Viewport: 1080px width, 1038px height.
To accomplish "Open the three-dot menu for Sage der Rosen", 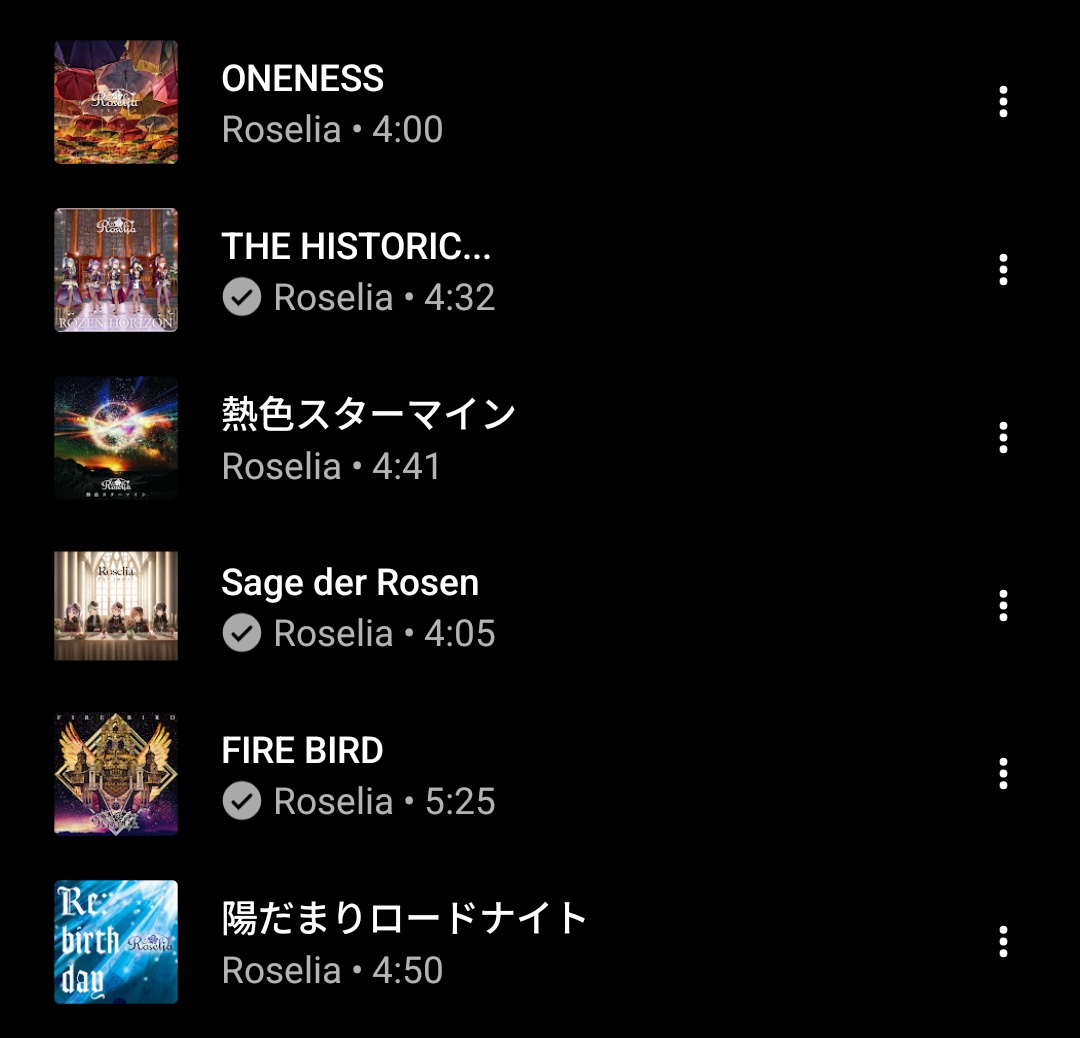I will coord(1003,606).
